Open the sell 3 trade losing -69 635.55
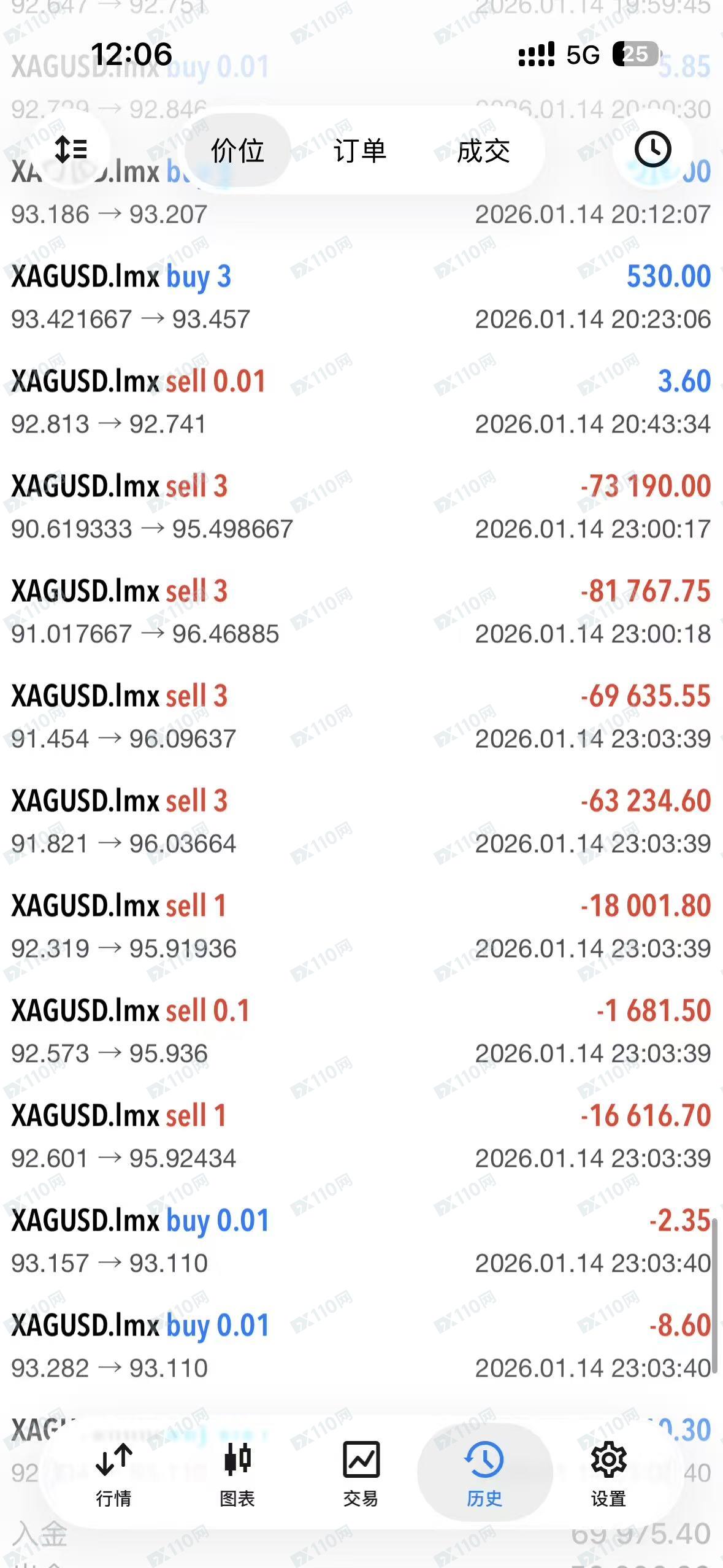Image resolution: width=723 pixels, height=1568 pixels. pyautogui.click(x=361, y=717)
